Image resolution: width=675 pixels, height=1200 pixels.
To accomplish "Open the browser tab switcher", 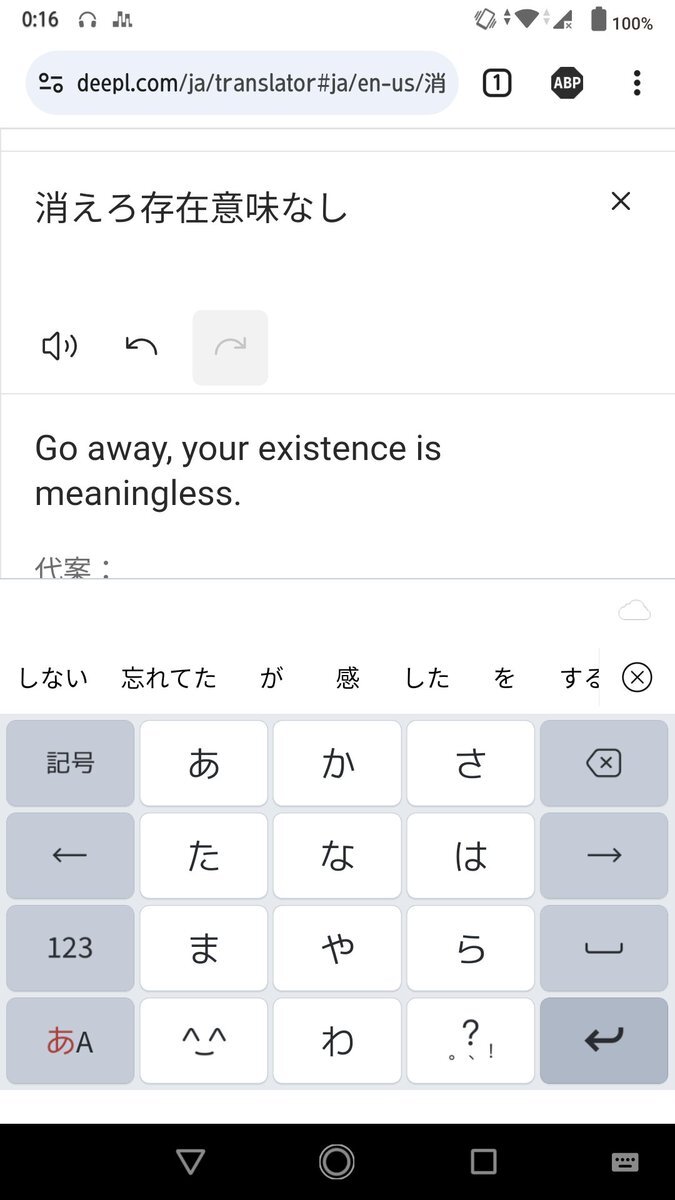I will [497, 83].
